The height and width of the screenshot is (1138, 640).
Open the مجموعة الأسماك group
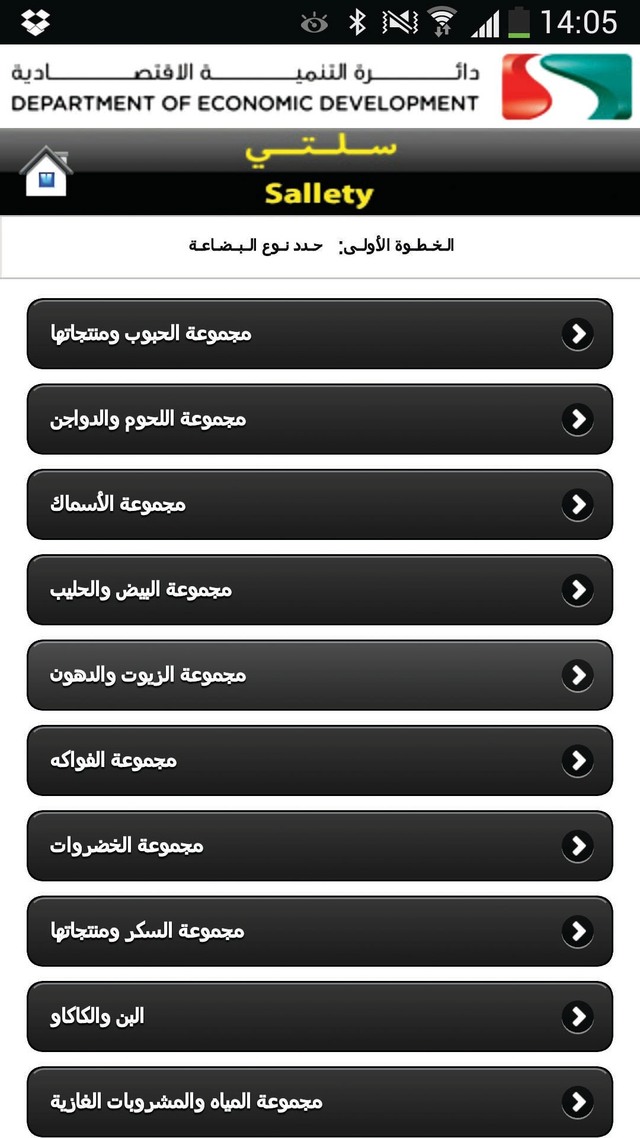coord(320,504)
